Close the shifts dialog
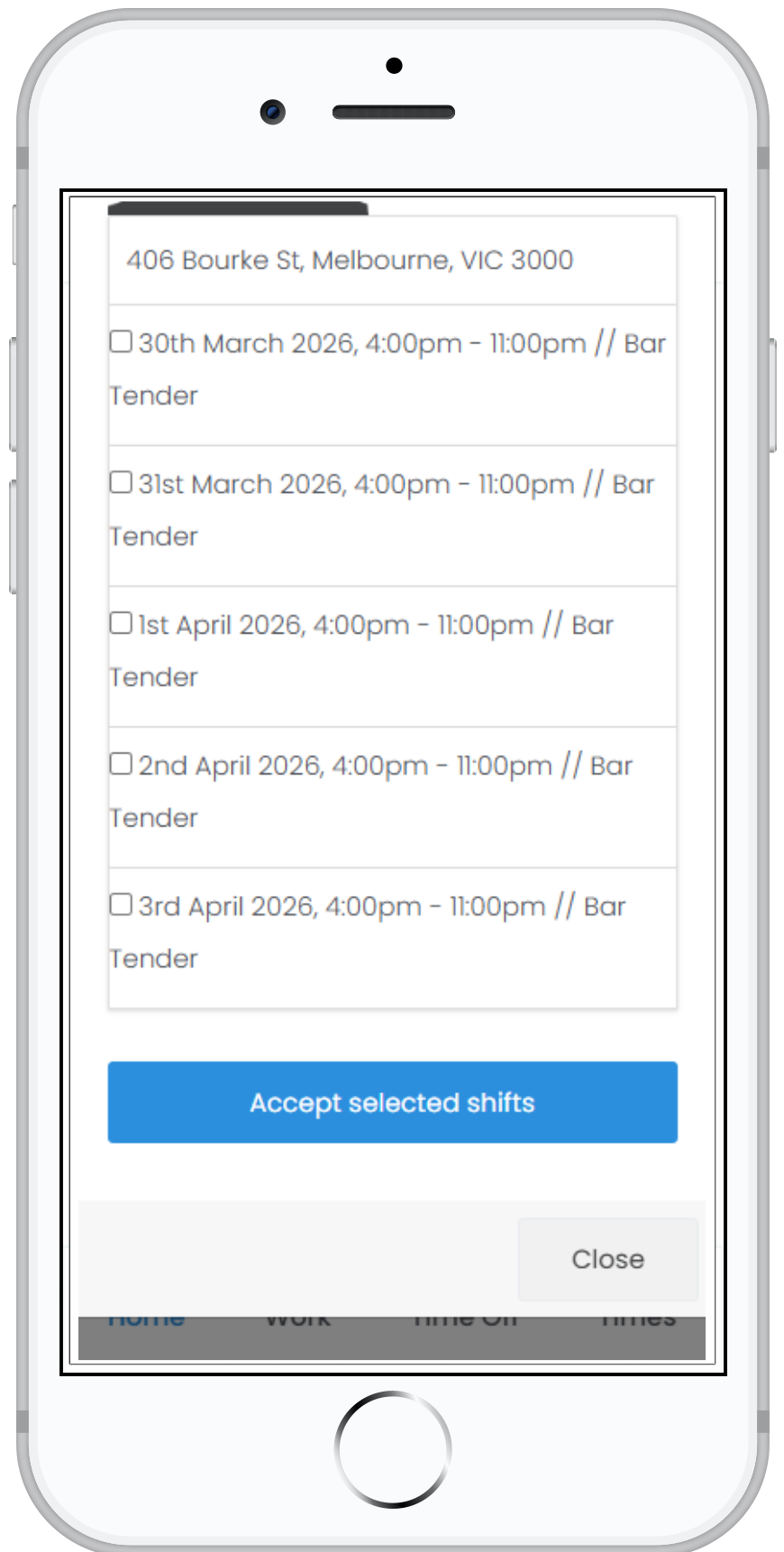 607,1259
